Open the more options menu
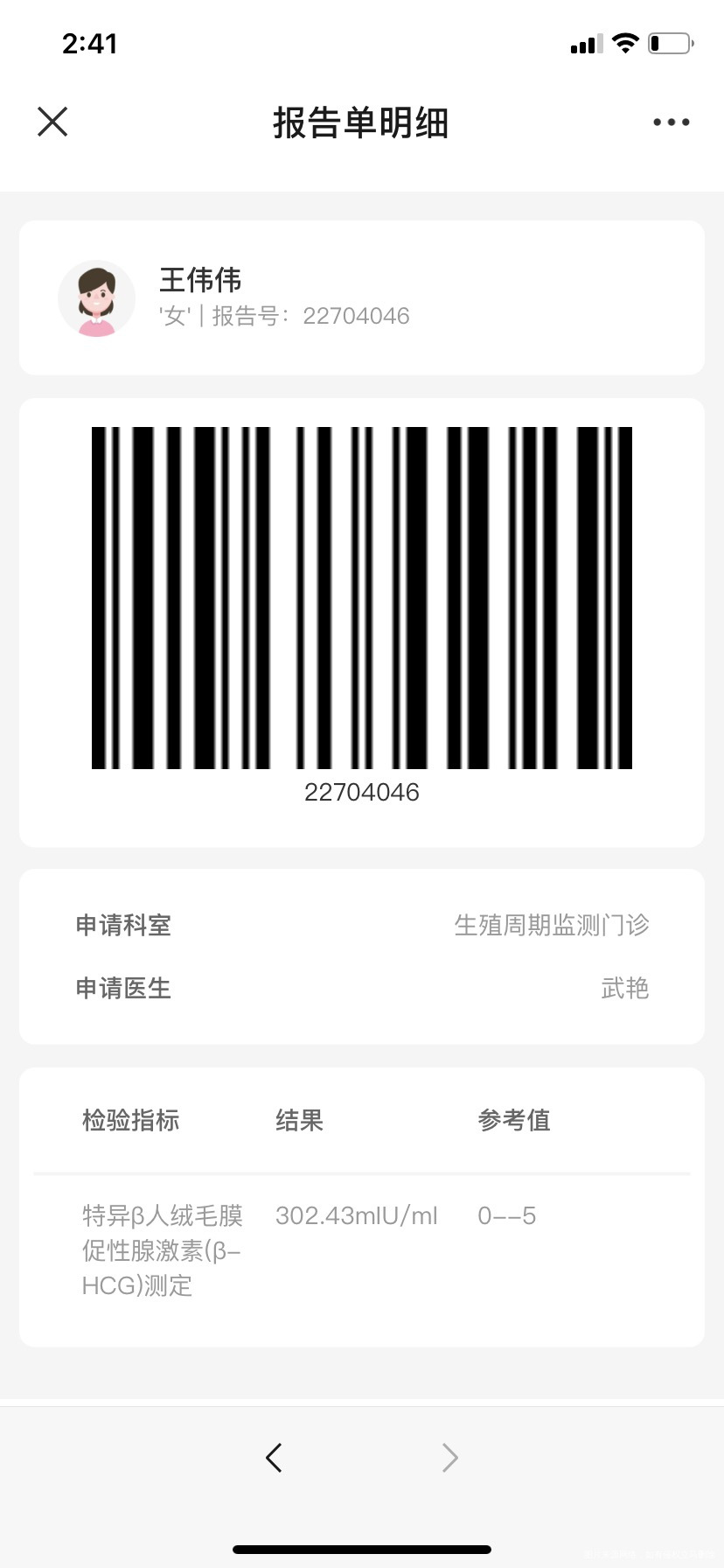The width and height of the screenshot is (724, 1568). (x=670, y=122)
